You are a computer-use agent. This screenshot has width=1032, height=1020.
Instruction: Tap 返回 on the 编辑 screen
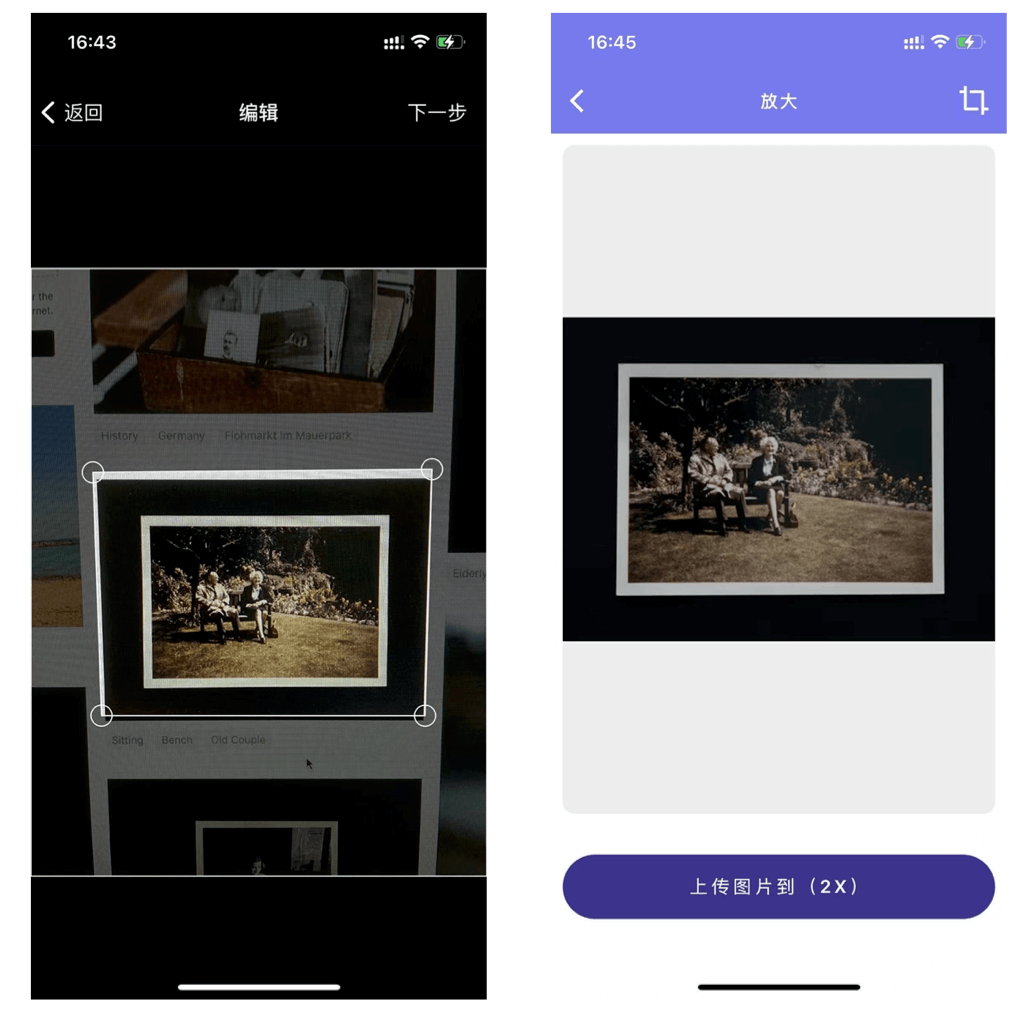72,113
